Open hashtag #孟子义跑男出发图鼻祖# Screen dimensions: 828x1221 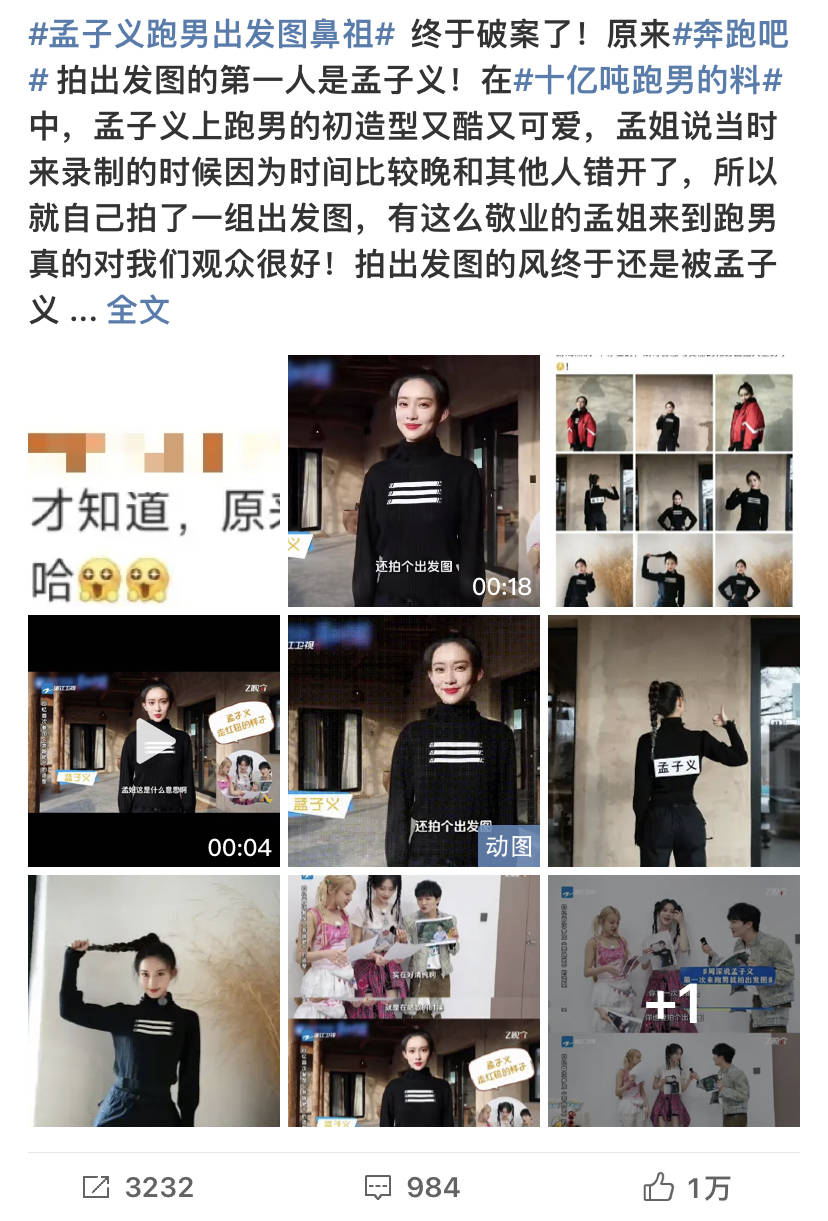click(212, 35)
